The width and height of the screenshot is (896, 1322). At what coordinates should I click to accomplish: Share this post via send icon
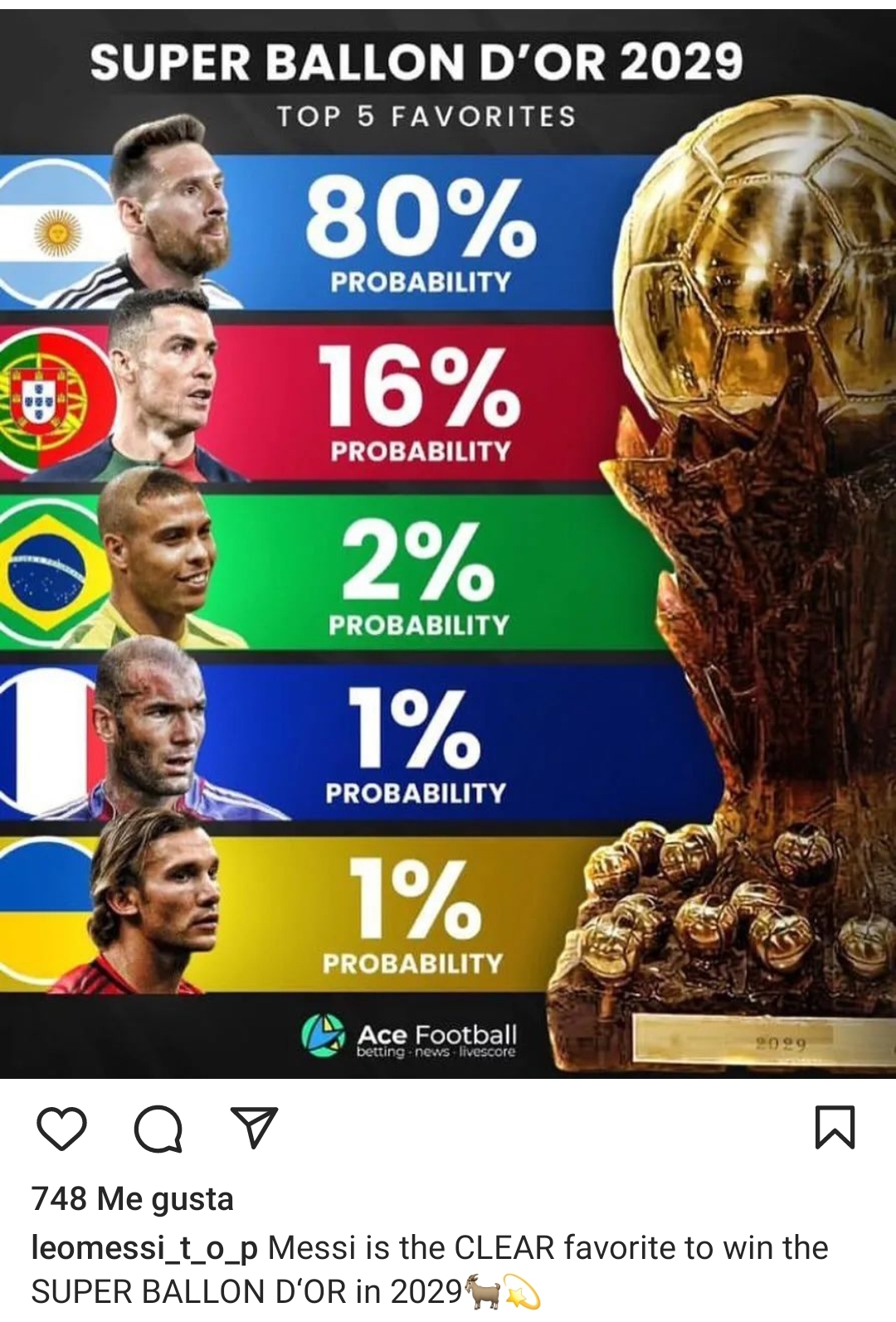[x=254, y=1128]
